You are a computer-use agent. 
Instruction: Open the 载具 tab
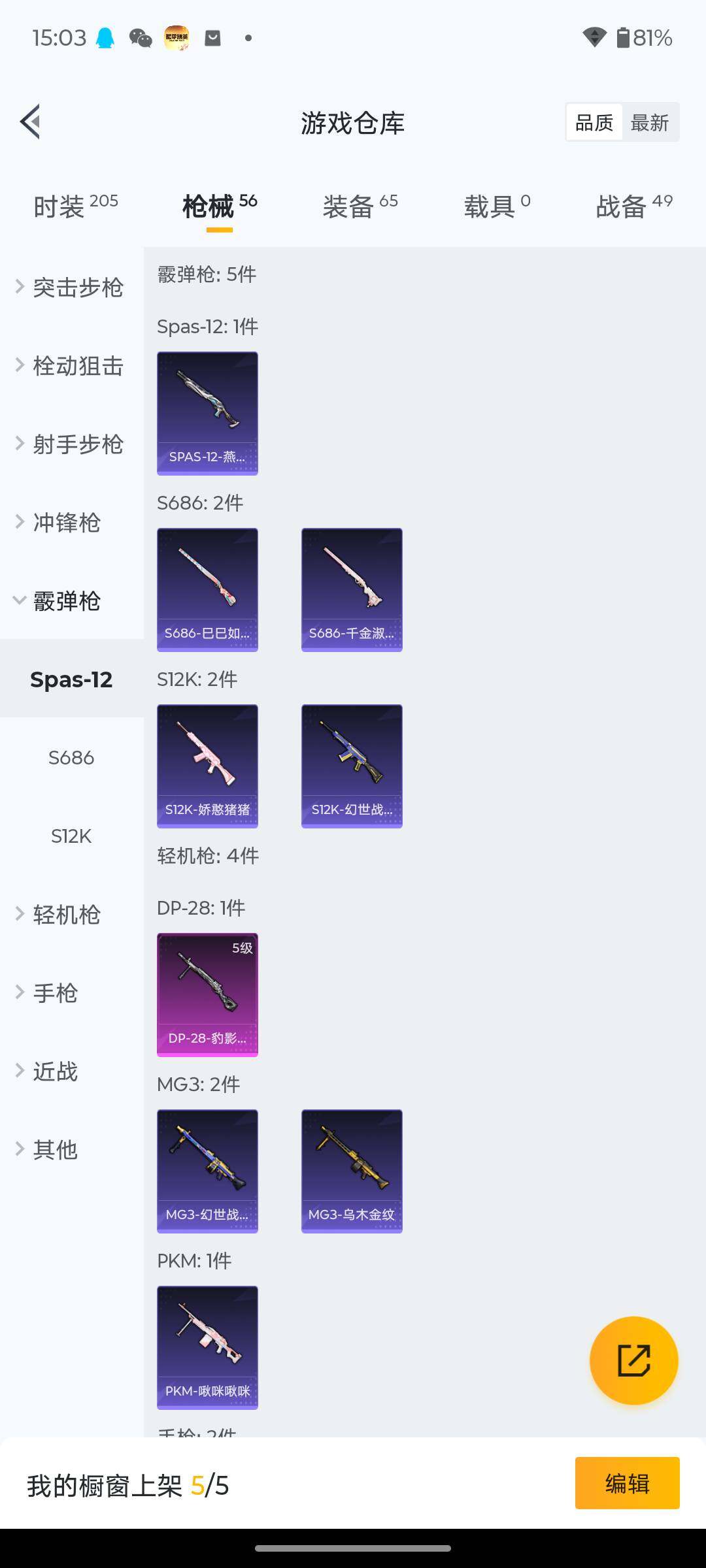pyautogui.click(x=497, y=206)
